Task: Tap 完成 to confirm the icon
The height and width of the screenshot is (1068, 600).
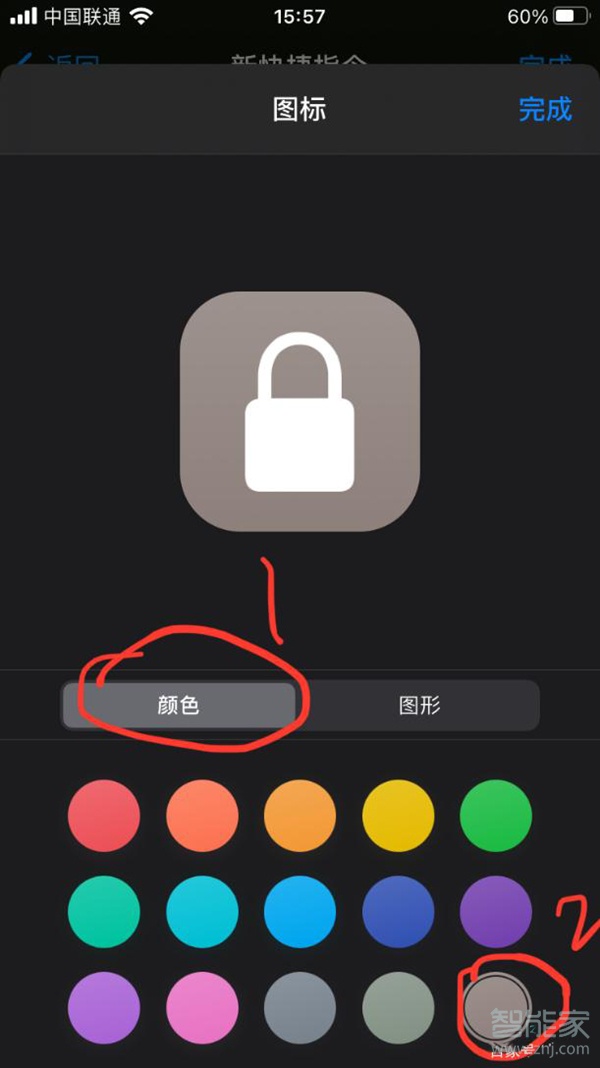Action: tap(545, 109)
